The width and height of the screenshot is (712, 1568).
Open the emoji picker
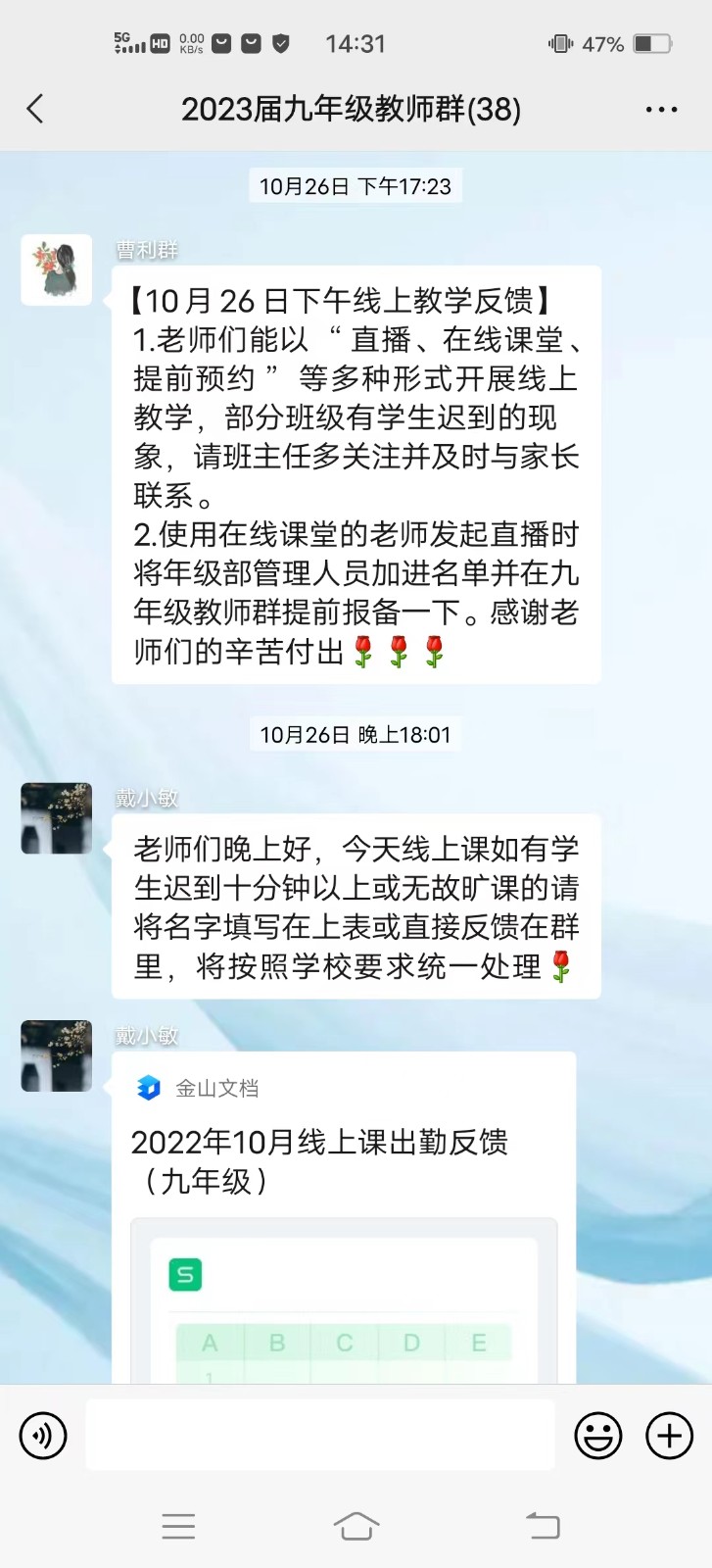[597, 1436]
